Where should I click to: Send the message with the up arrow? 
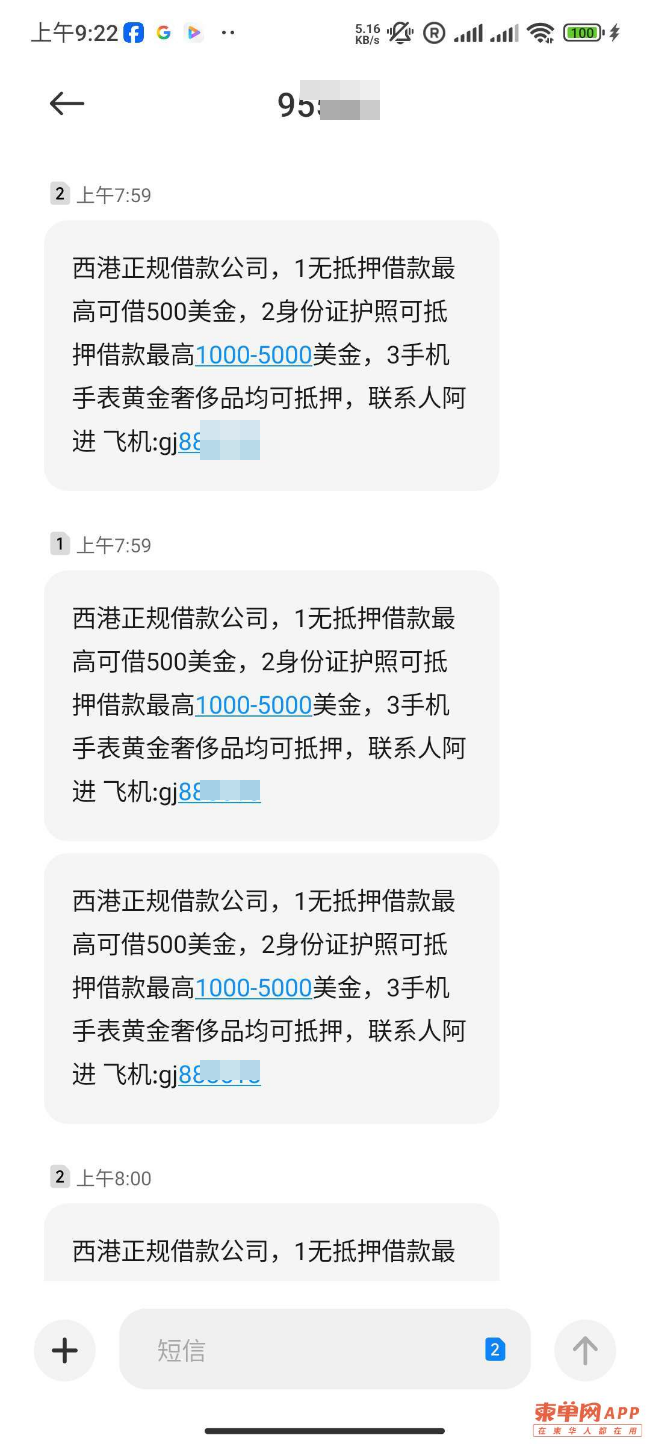pos(585,1350)
